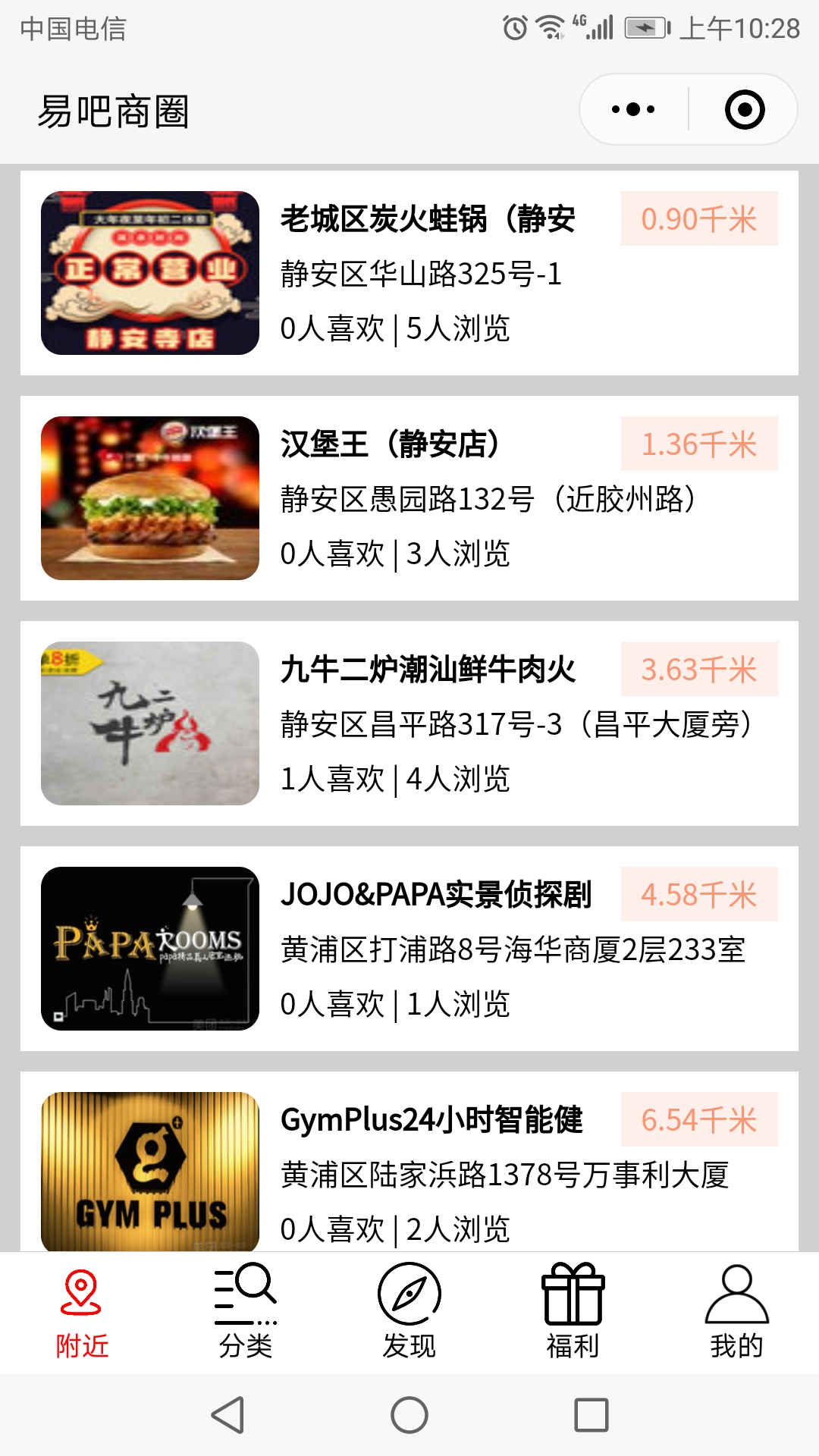
Task: Open the 老城区炭火蛙锅 listing
Action: [x=409, y=273]
